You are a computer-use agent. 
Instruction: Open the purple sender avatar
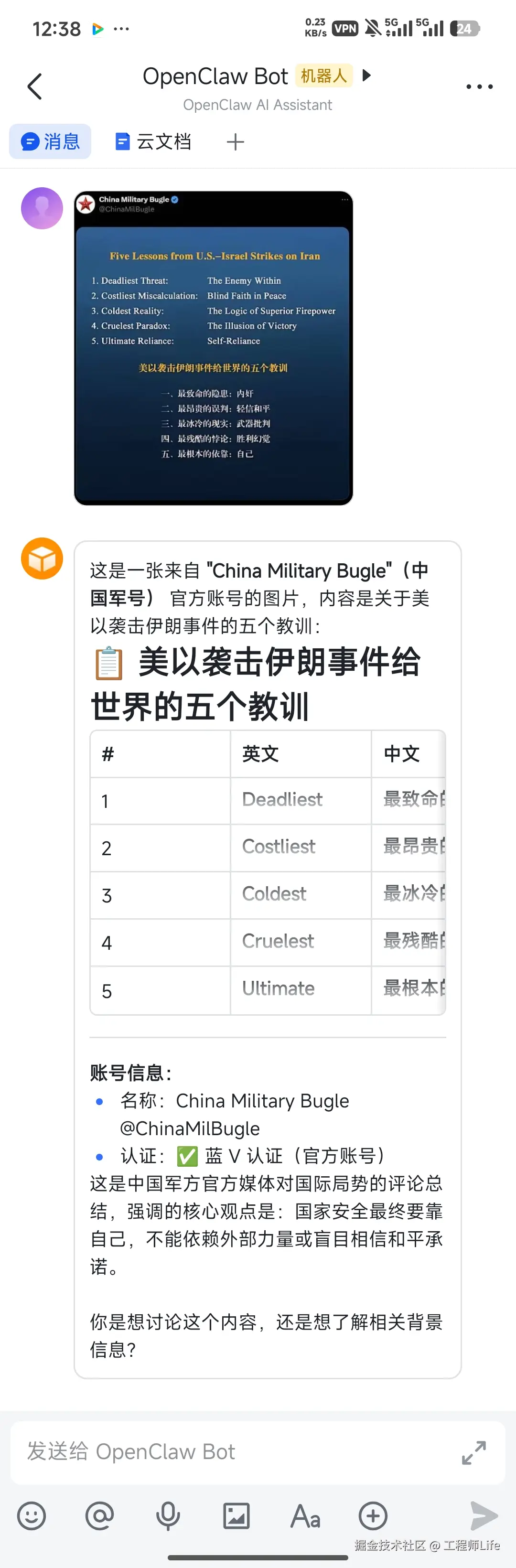42,208
